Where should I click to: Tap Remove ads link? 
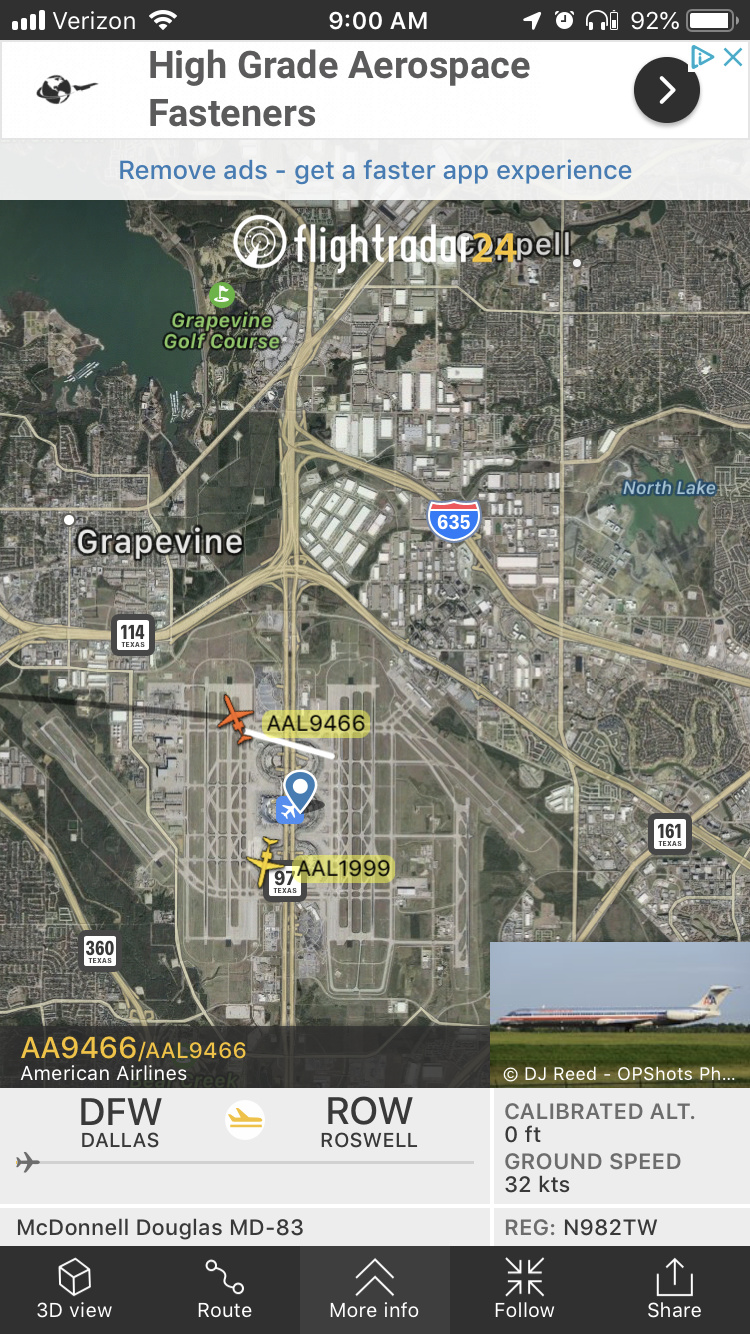point(375,171)
